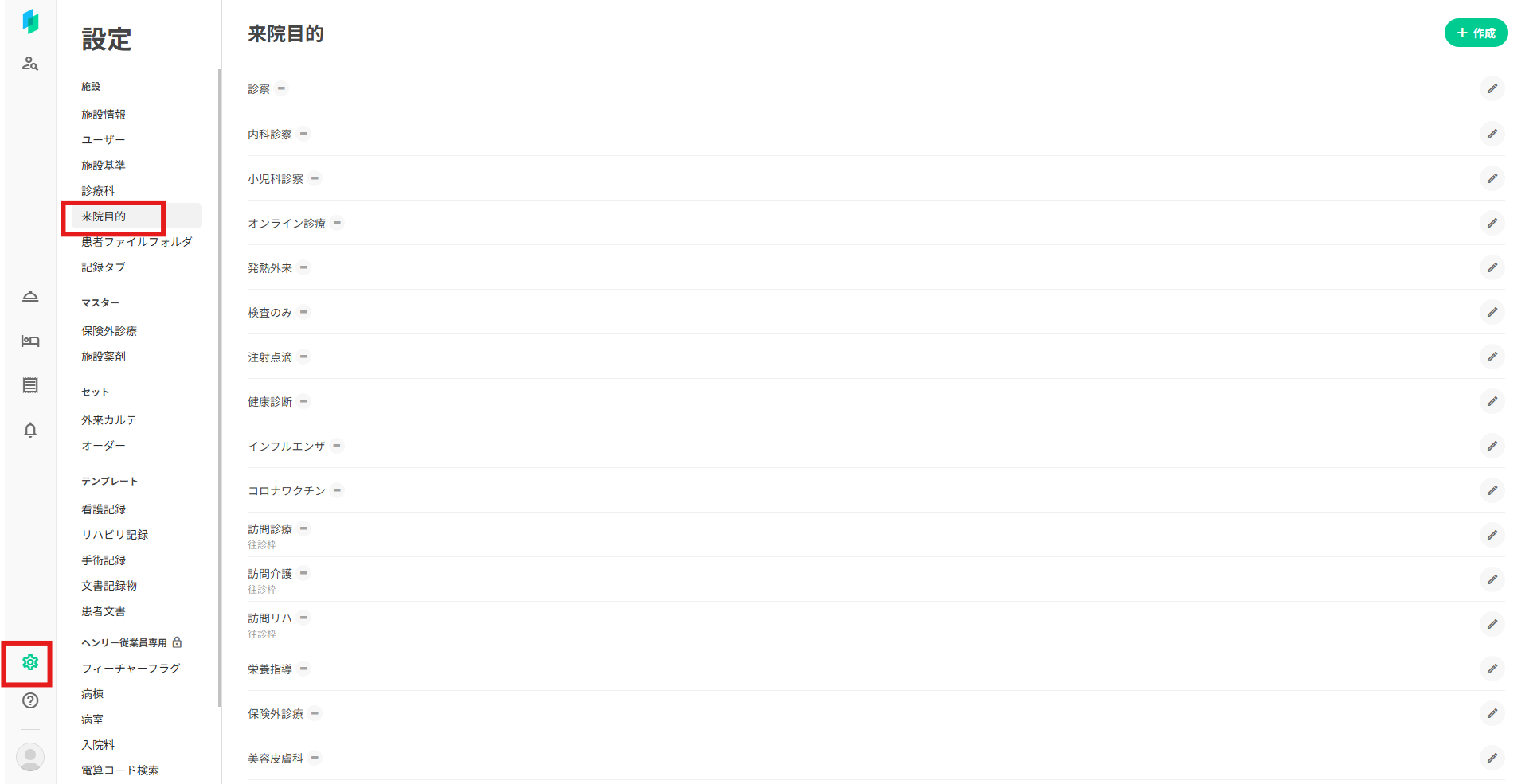Tap the 作成 create button
The height and width of the screenshot is (784, 1529).
[1475, 33]
